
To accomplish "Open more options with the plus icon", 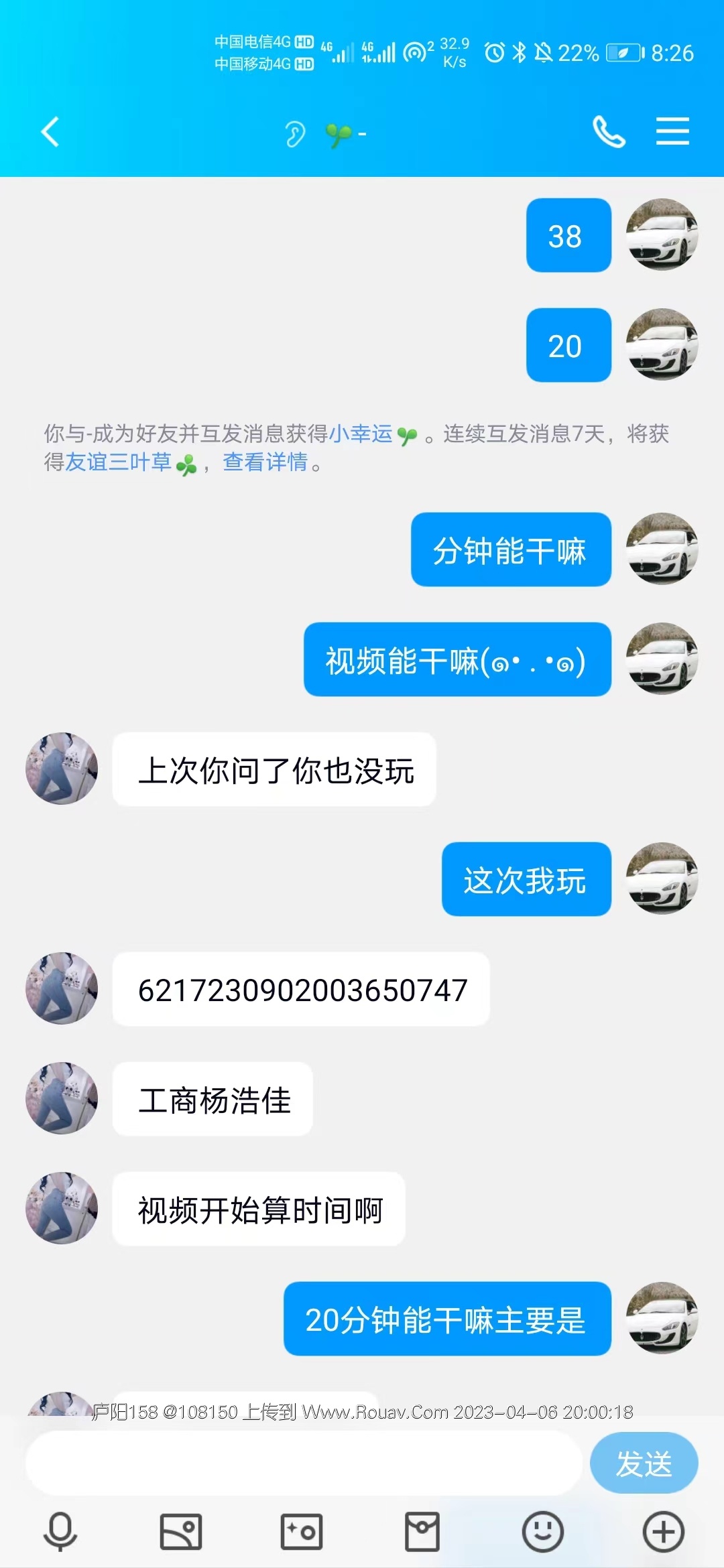I will point(663,1532).
